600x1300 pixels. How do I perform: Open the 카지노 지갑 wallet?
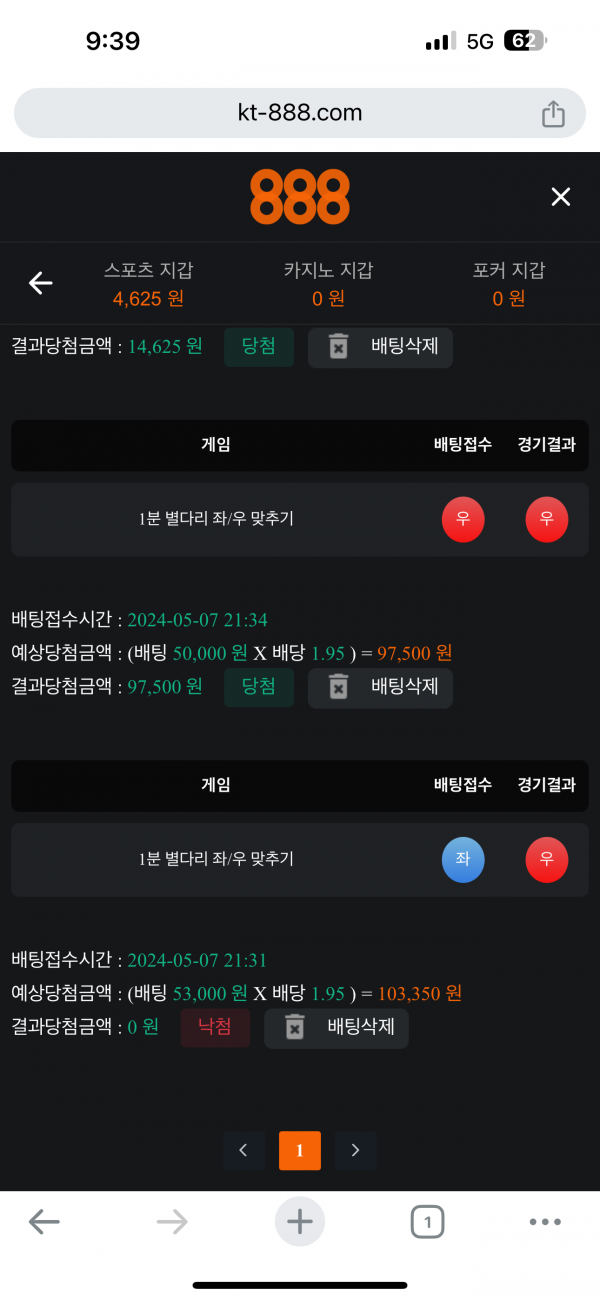pyautogui.click(x=328, y=284)
